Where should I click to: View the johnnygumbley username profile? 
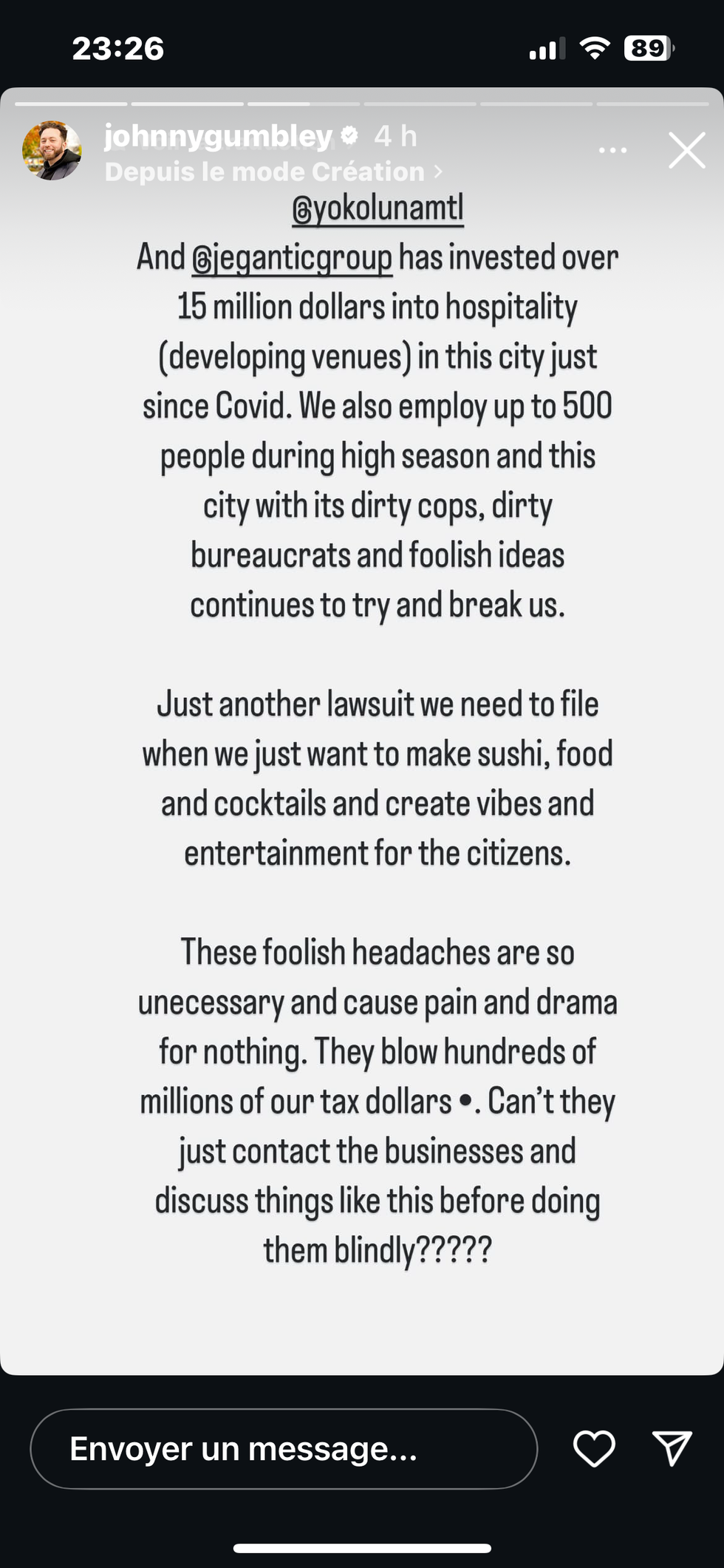coord(218,136)
